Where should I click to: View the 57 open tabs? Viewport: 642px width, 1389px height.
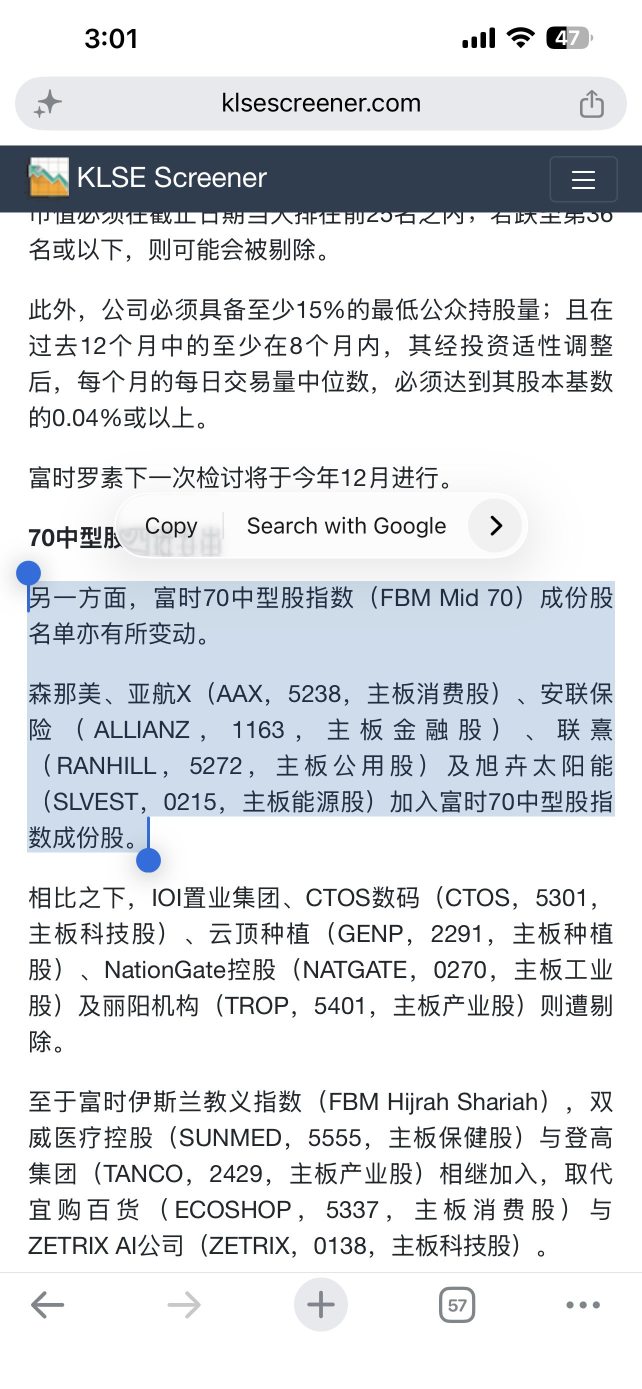pos(457,1305)
